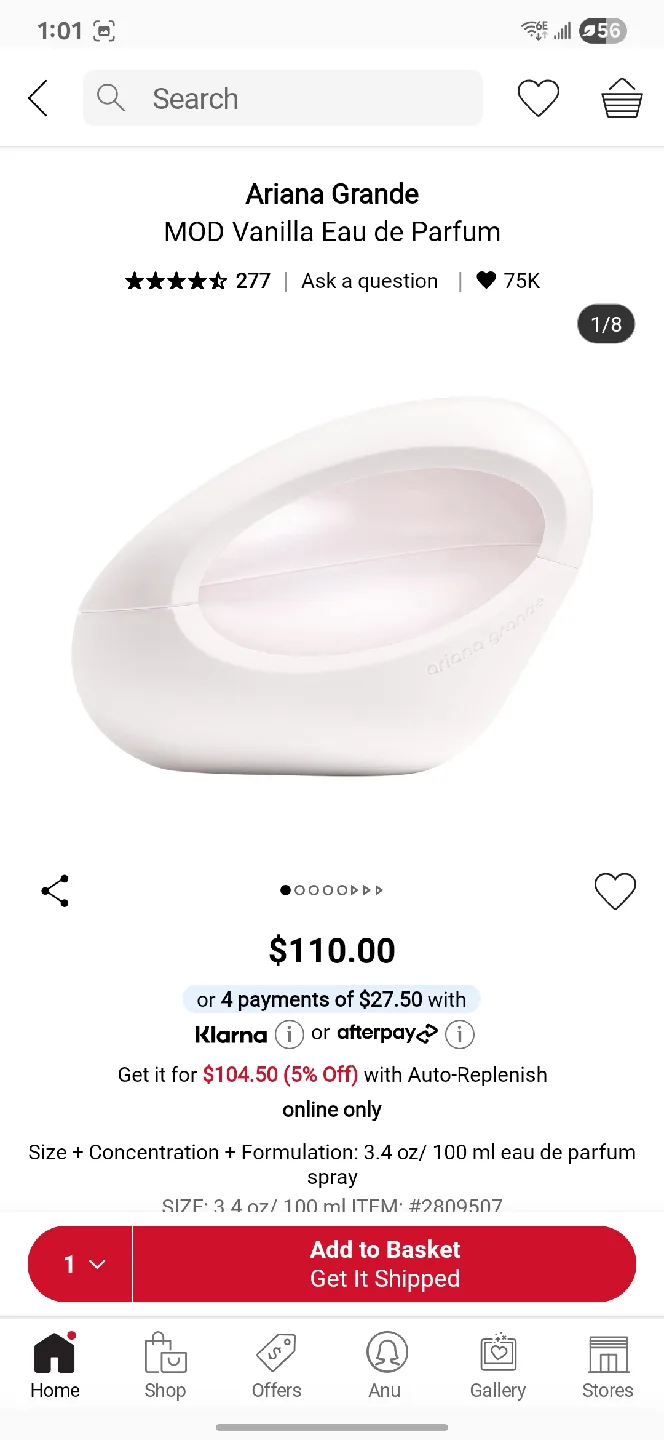Open the Afterpay info icon
Screen dimensions: 664x1440
click(x=459, y=1034)
